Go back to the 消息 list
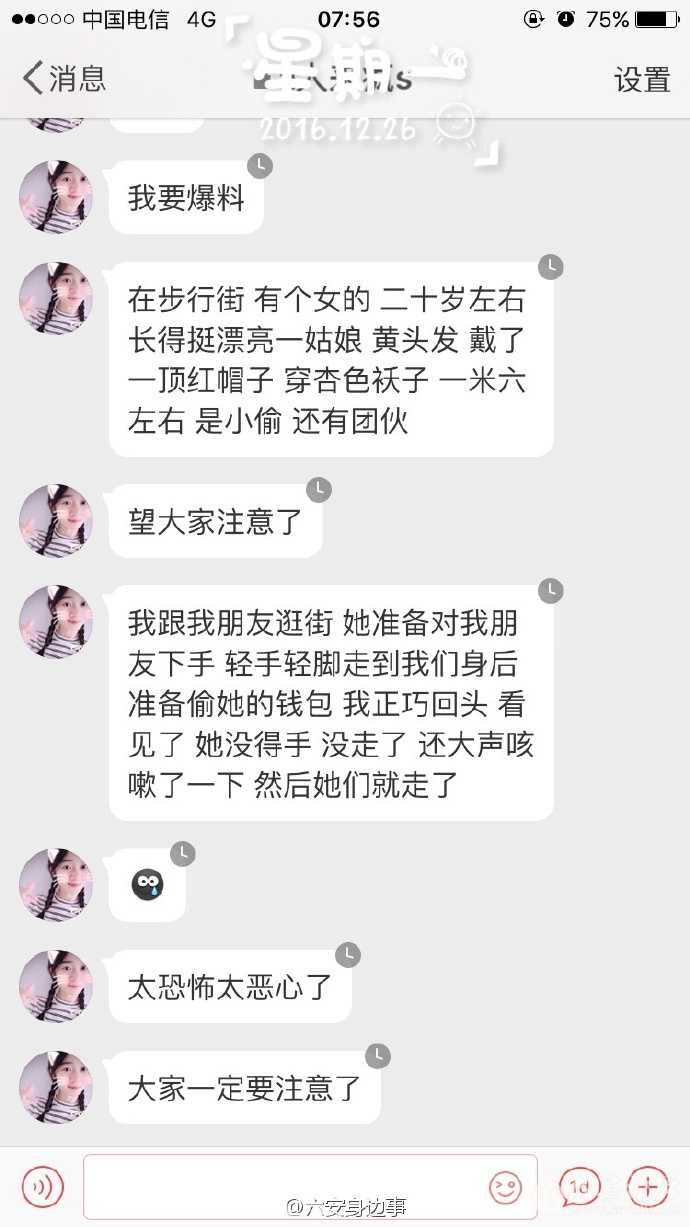690x1227 pixels. pyautogui.click(x=64, y=78)
